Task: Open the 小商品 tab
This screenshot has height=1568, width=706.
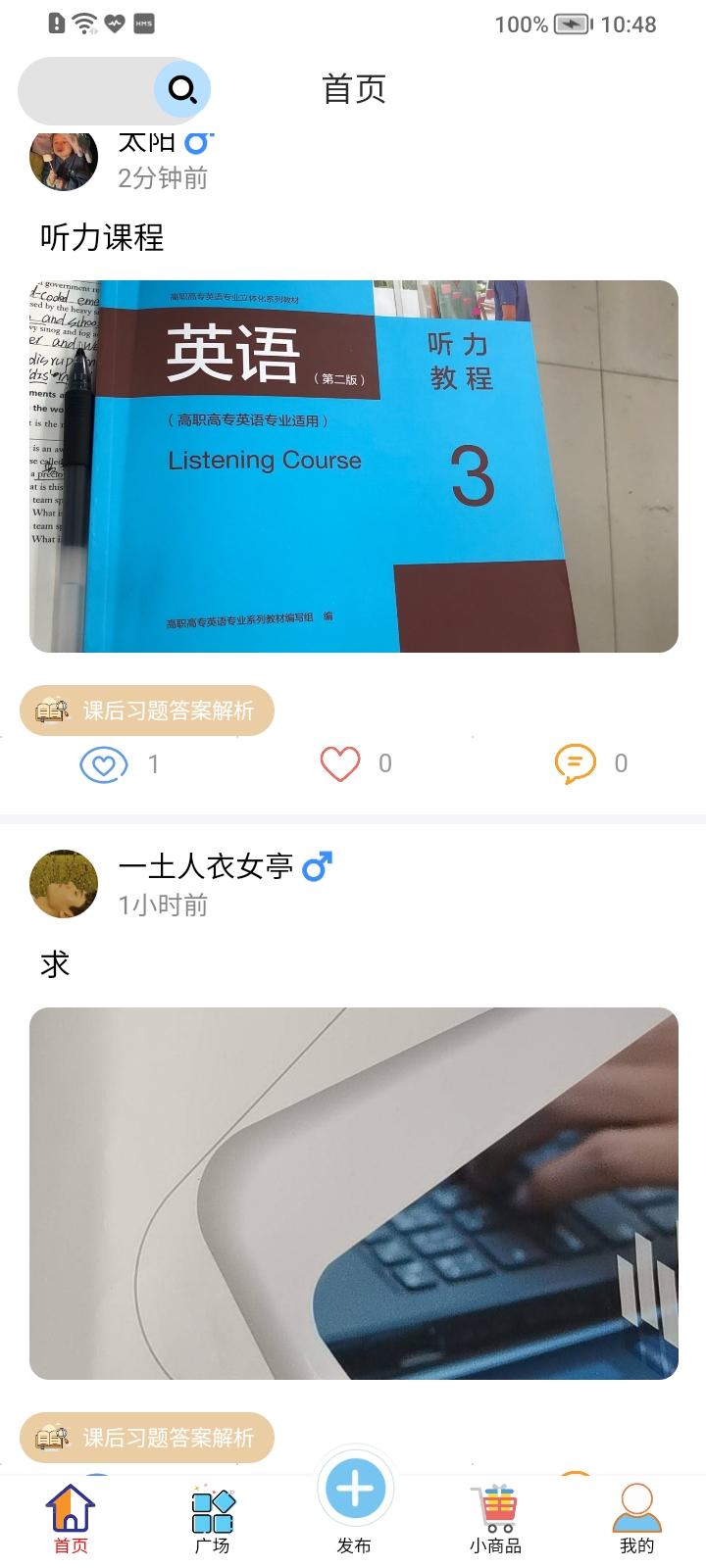Action: point(495,1519)
